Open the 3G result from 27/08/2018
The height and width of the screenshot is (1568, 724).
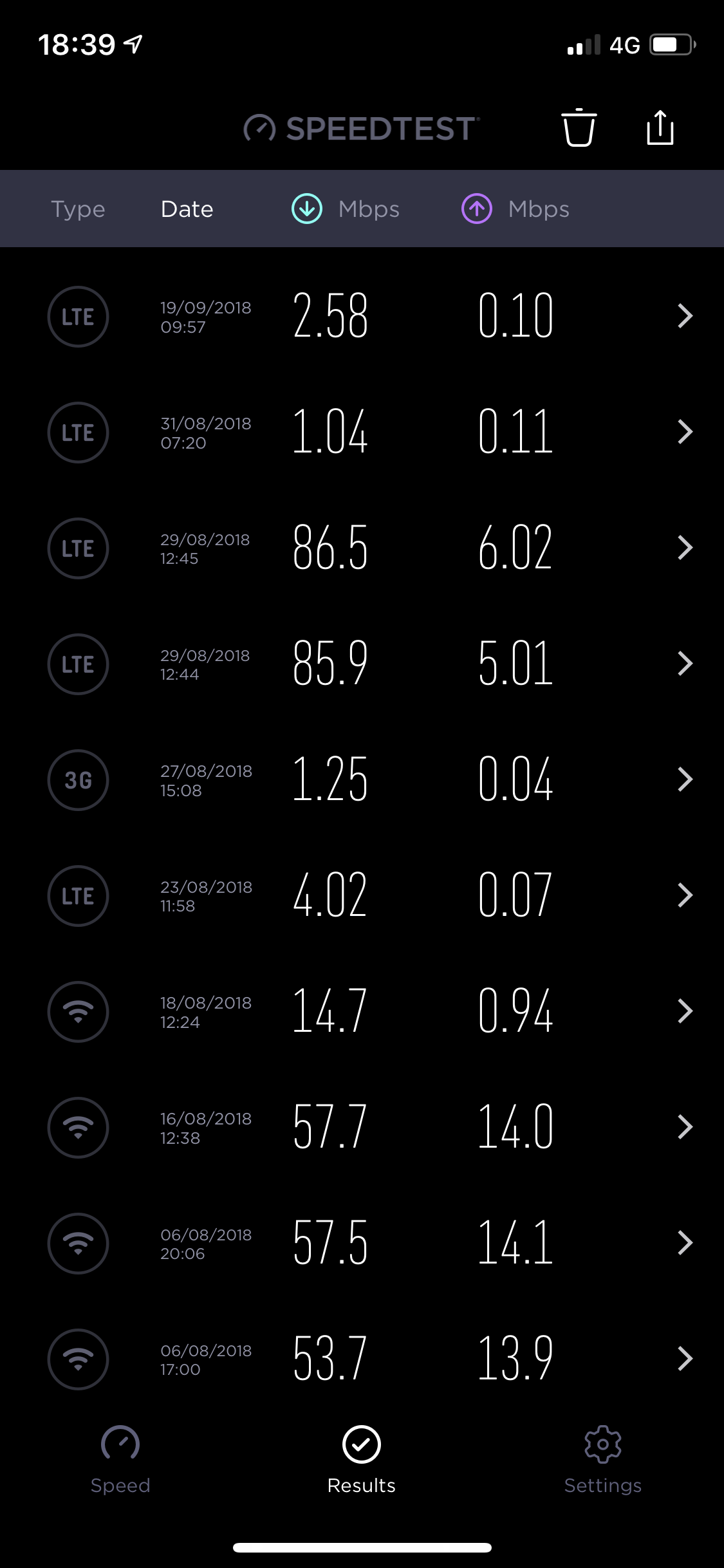point(362,779)
